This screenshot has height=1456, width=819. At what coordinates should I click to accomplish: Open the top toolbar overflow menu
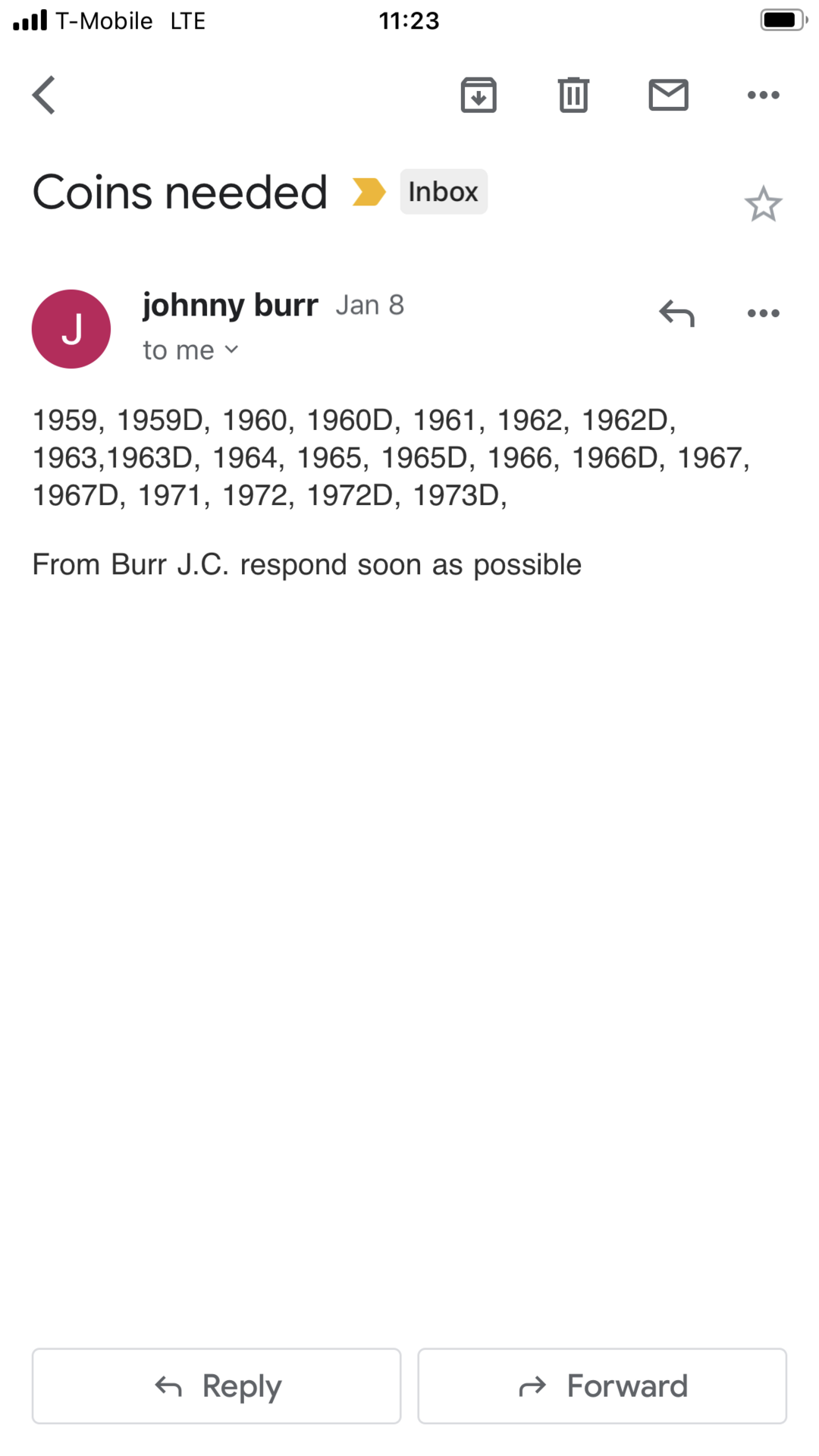click(763, 95)
